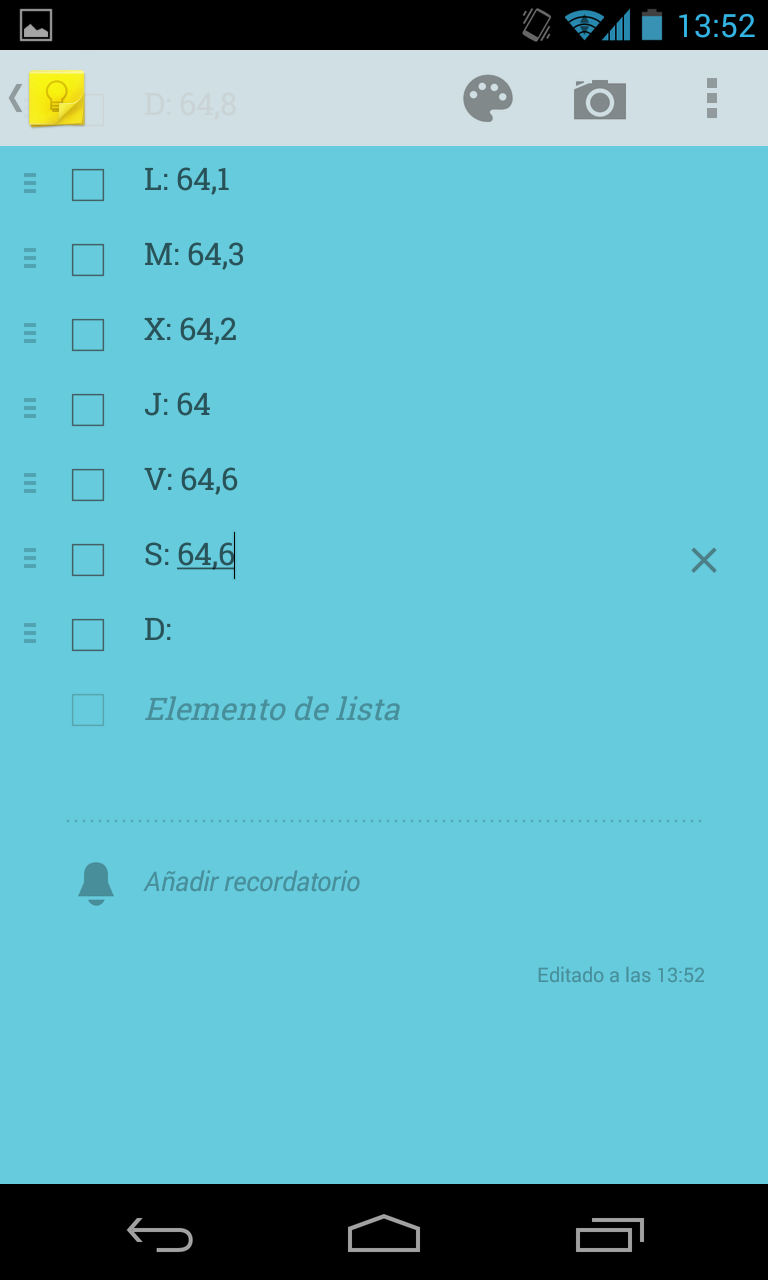Image resolution: width=768 pixels, height=1280 pixels.
Task: Tap the system back button
Action: pyautogui.click(x=160, y=1234)
